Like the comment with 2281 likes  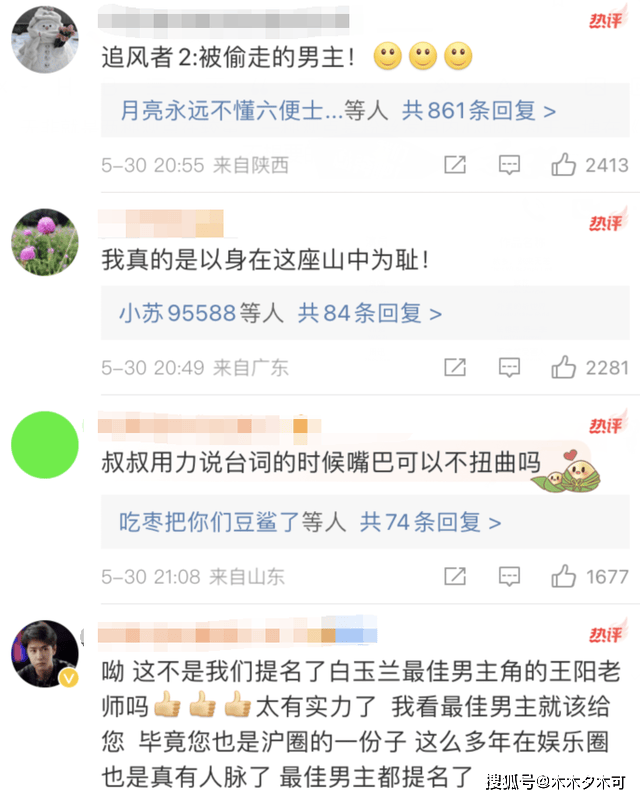click(x=565, y=368)
